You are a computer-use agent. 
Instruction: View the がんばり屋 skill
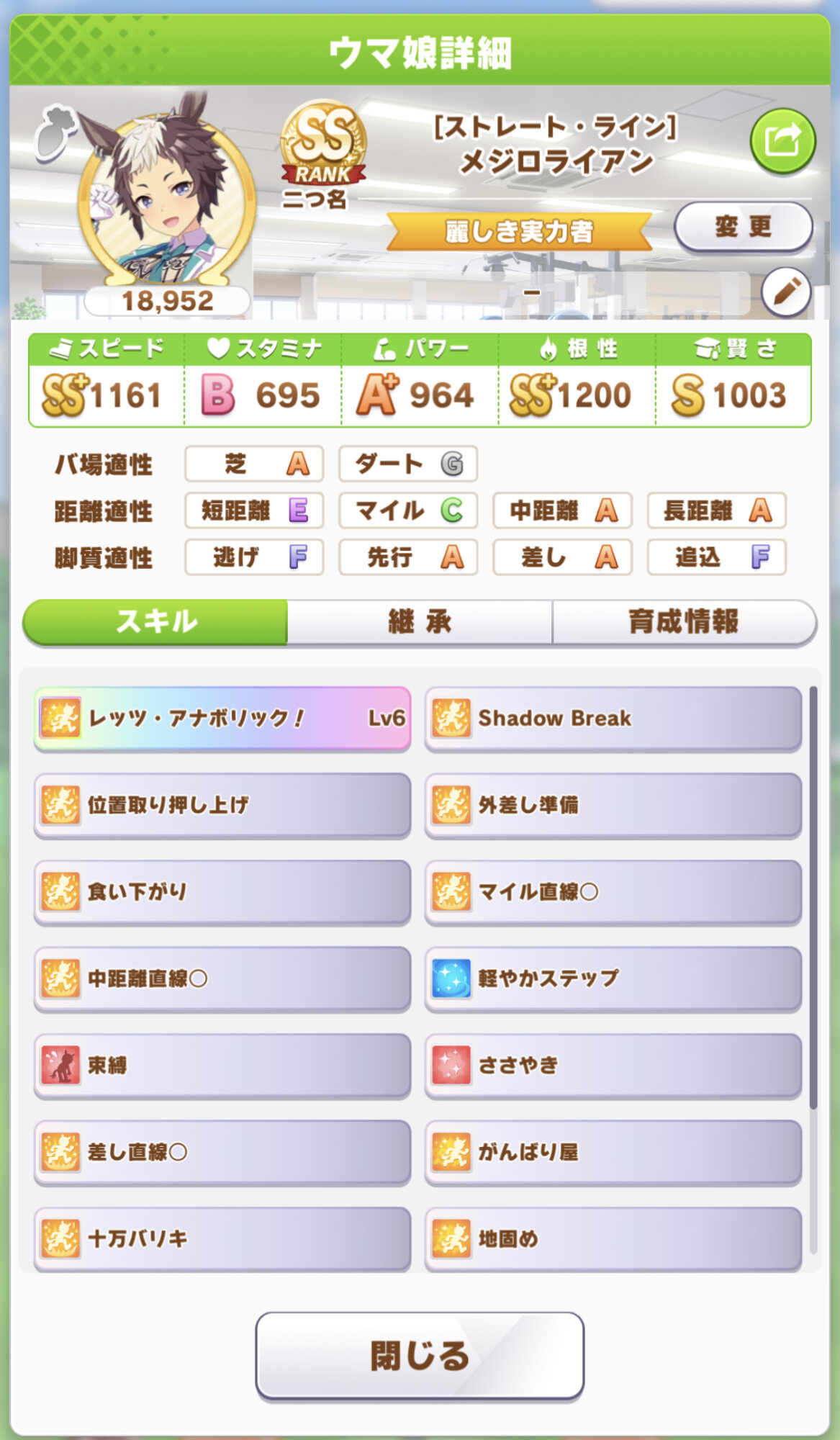pos(613,1152)
